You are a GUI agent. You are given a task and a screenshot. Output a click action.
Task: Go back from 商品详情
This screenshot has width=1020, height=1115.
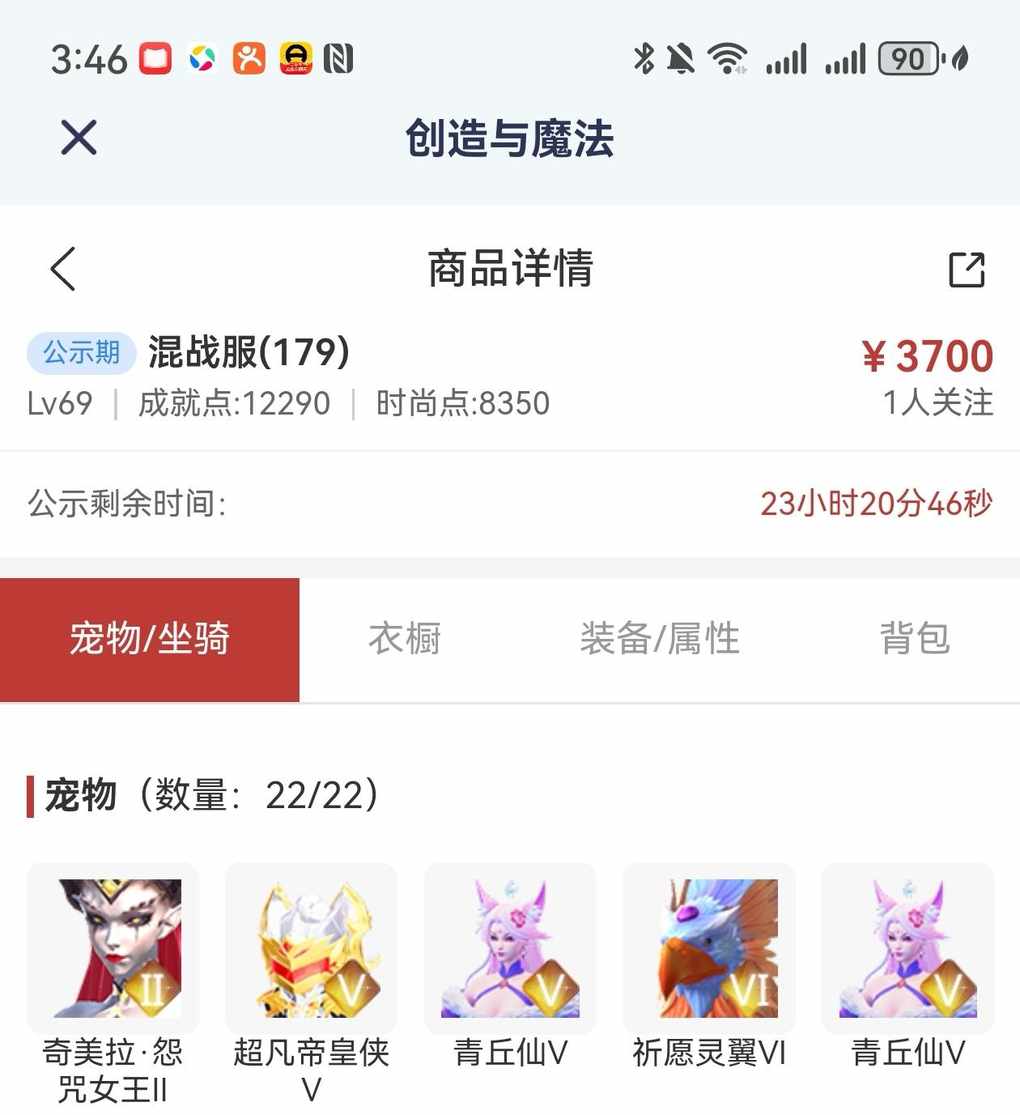pyautogui.click(x=63, y=268)
